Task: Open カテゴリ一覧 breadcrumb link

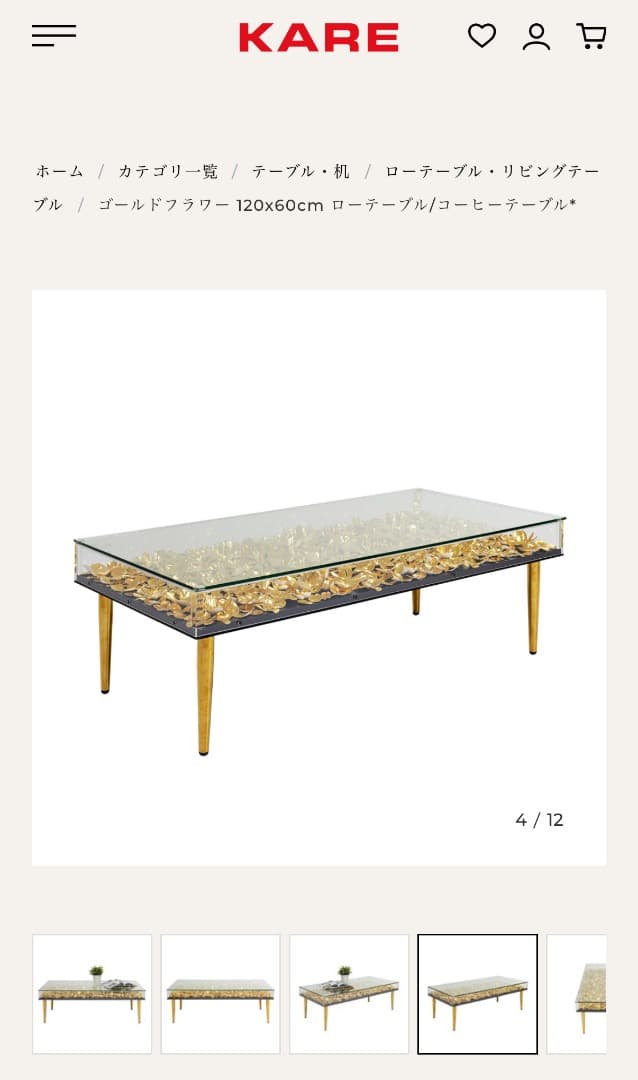Action: (168, 171)
